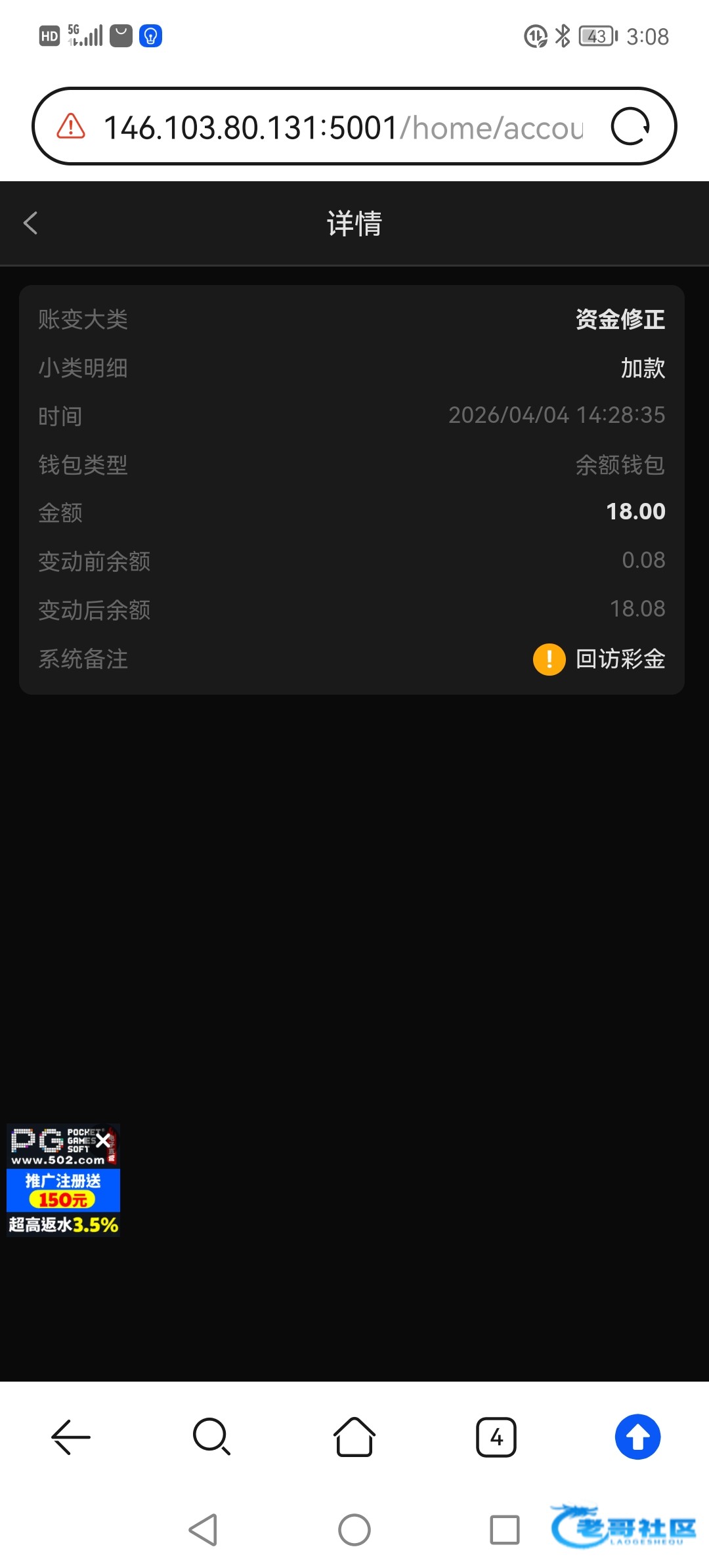709x1568 pixels.
Task: Tap the system home circle
Action: point(354,1530)
